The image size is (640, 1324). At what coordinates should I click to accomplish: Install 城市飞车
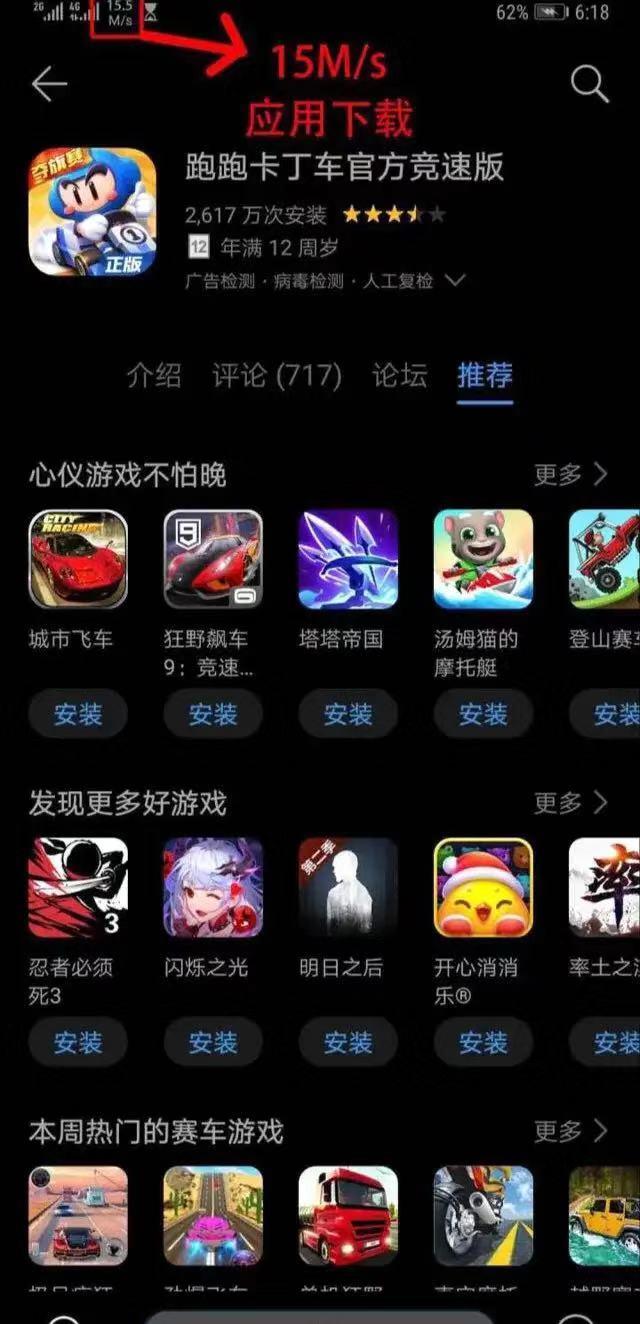pos(78,714)
